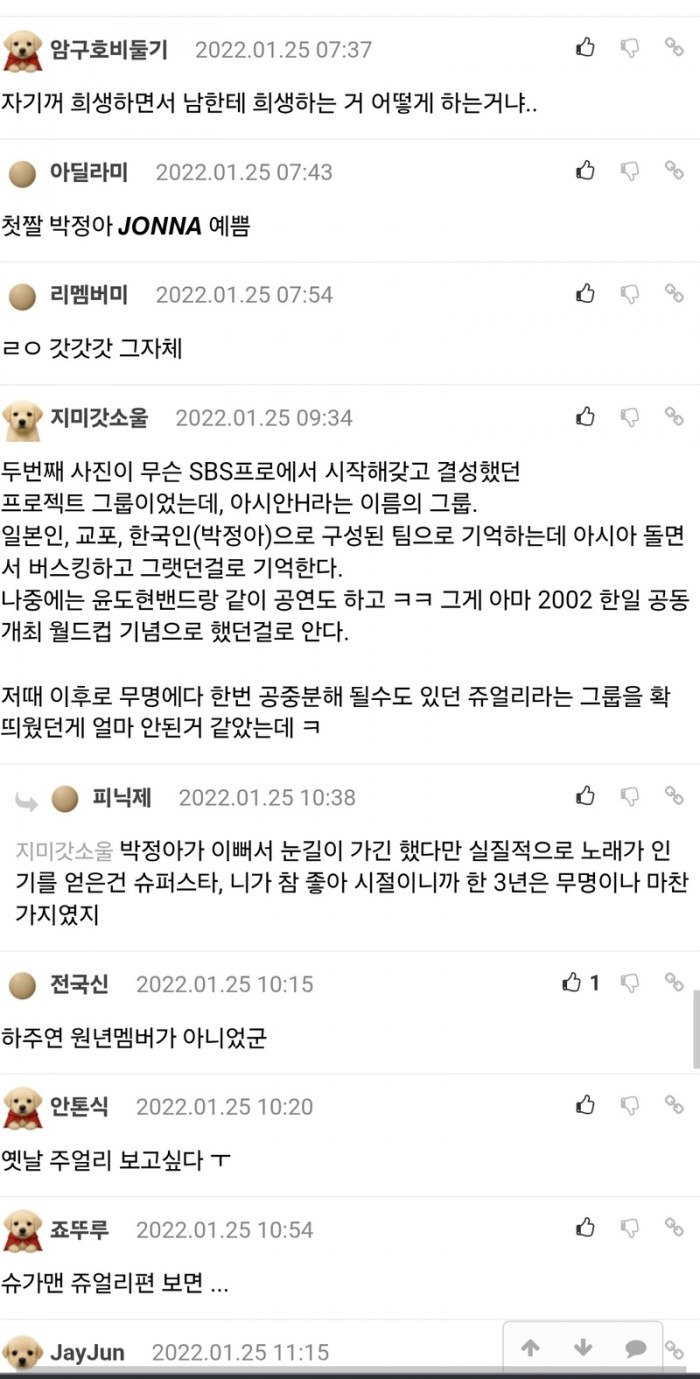
Task: Like 지미갓소울's long comment
Action: (586, 416)
